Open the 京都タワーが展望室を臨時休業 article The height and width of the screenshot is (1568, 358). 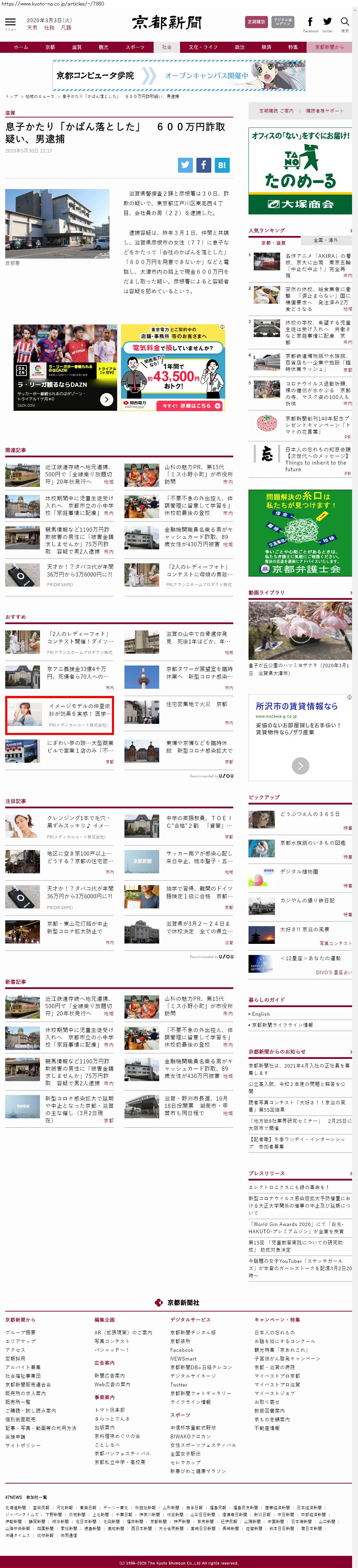tap(199, 672)
